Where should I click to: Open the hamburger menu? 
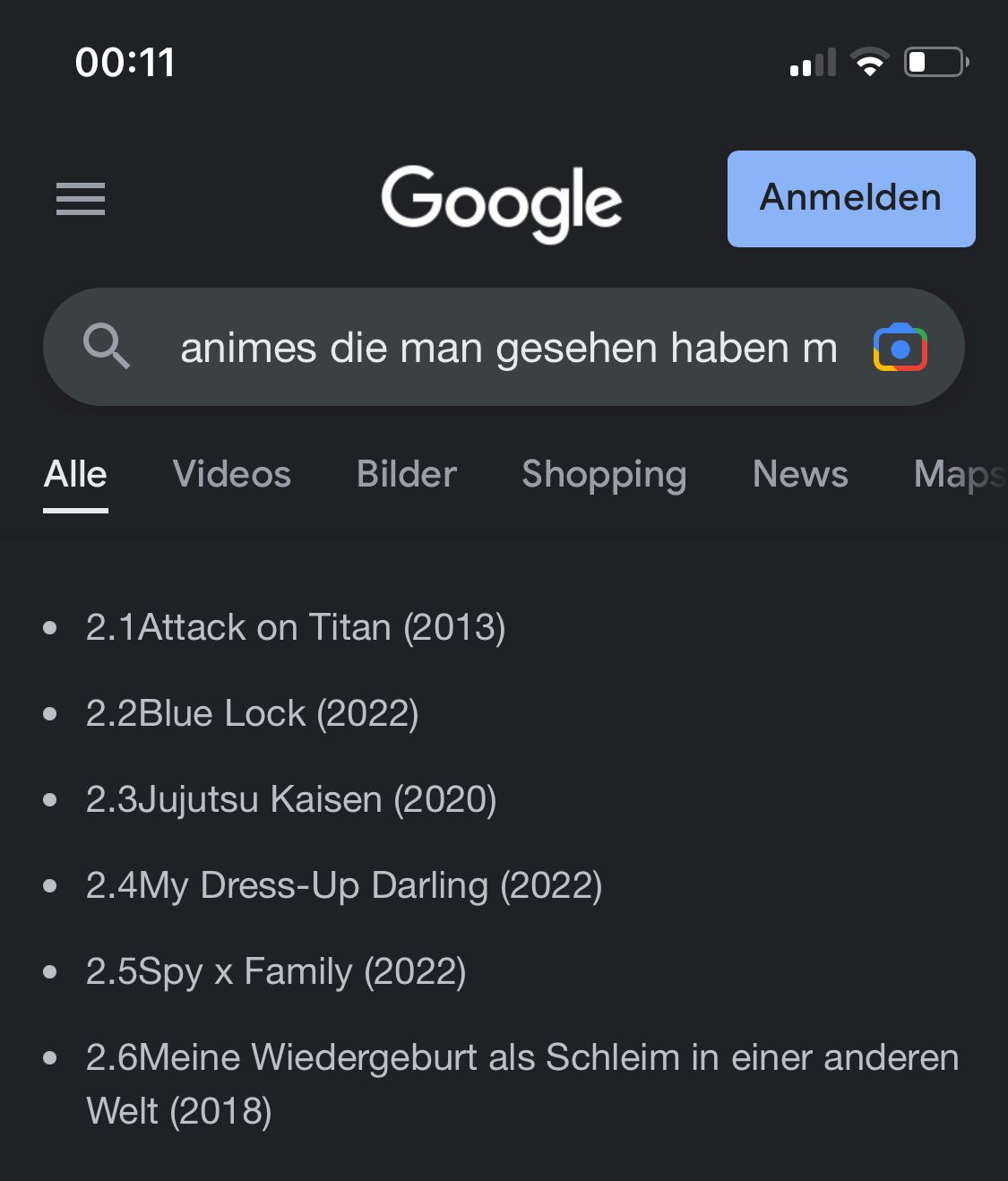(81, 199)
